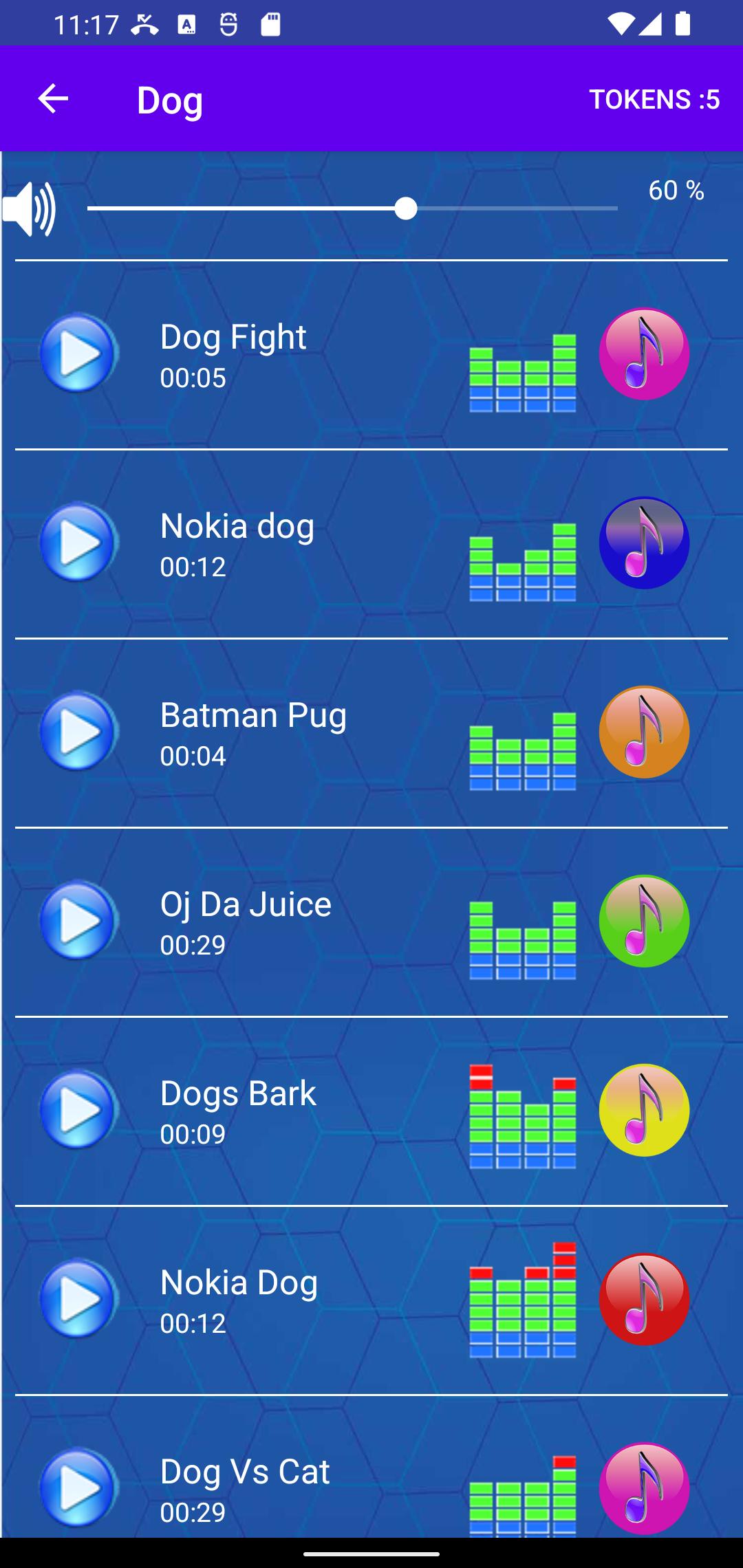
Task: Tap the pink music note beside Dog Vs Cat
Action: pyautogui.click(x=644, y=1488)
